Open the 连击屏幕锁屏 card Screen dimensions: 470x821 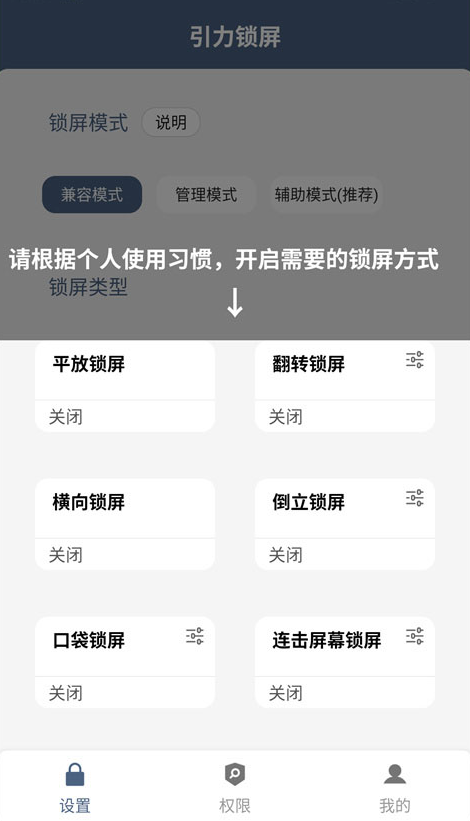point(345,662)
